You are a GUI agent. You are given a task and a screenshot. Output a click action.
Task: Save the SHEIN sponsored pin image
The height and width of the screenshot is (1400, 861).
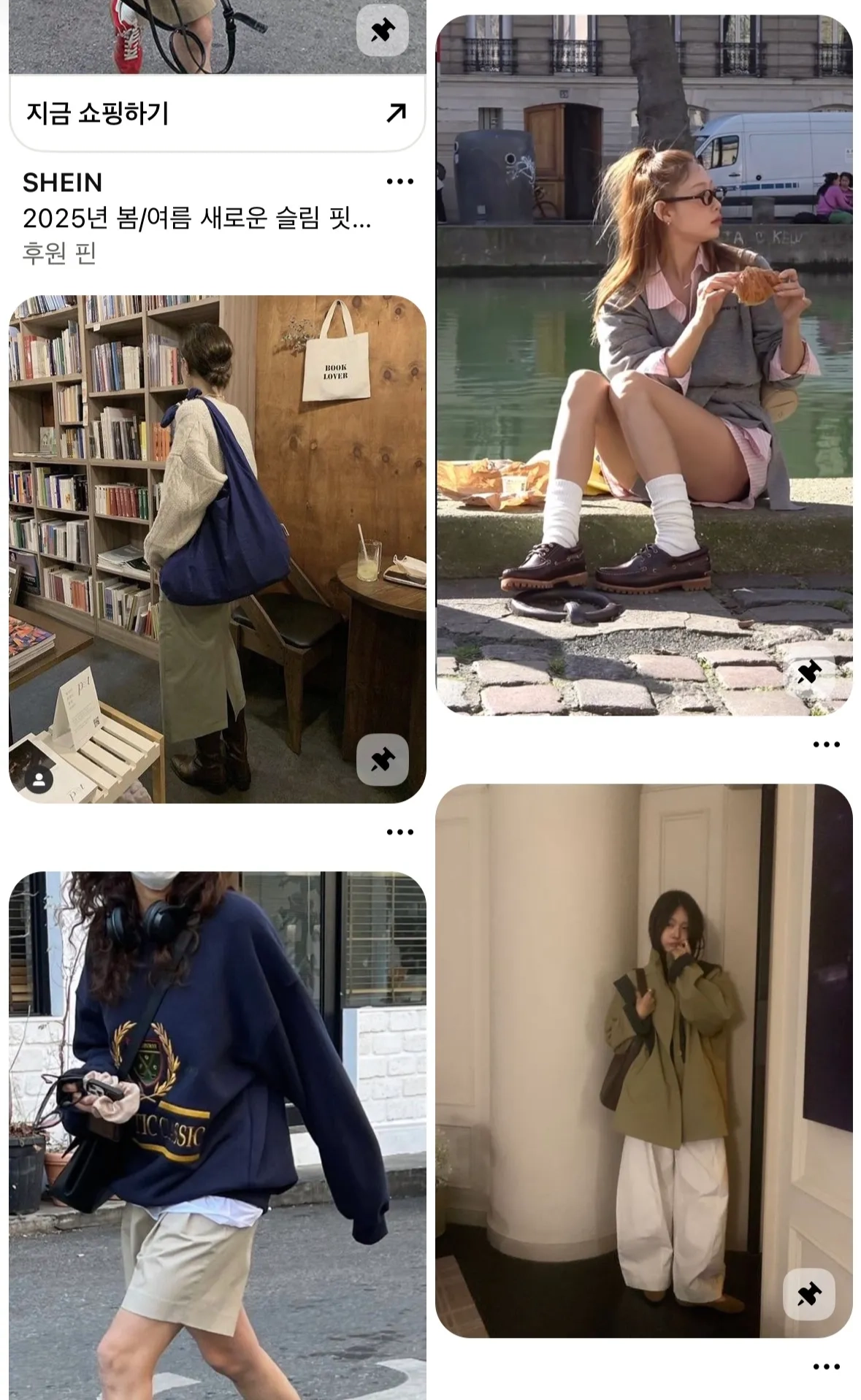click(382, 31)
